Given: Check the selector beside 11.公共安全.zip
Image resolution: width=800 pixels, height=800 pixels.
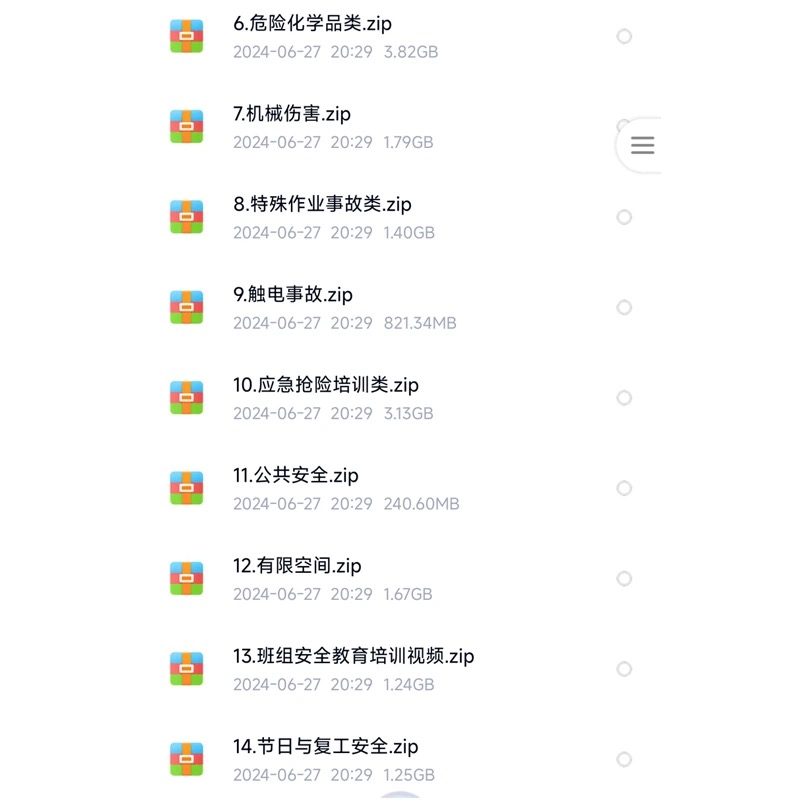Looking at the screenshot, I should point(624,488).
